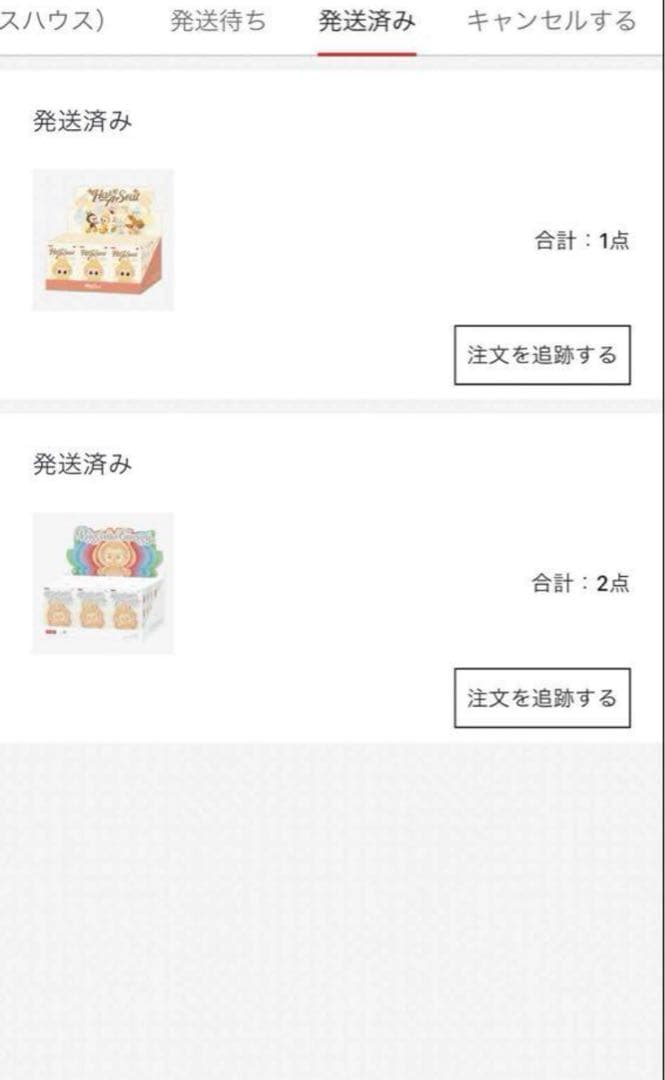Screen dimensions: 665x1080
Task: Open the product image of the 2点 order
Action: tap(103, 584)
